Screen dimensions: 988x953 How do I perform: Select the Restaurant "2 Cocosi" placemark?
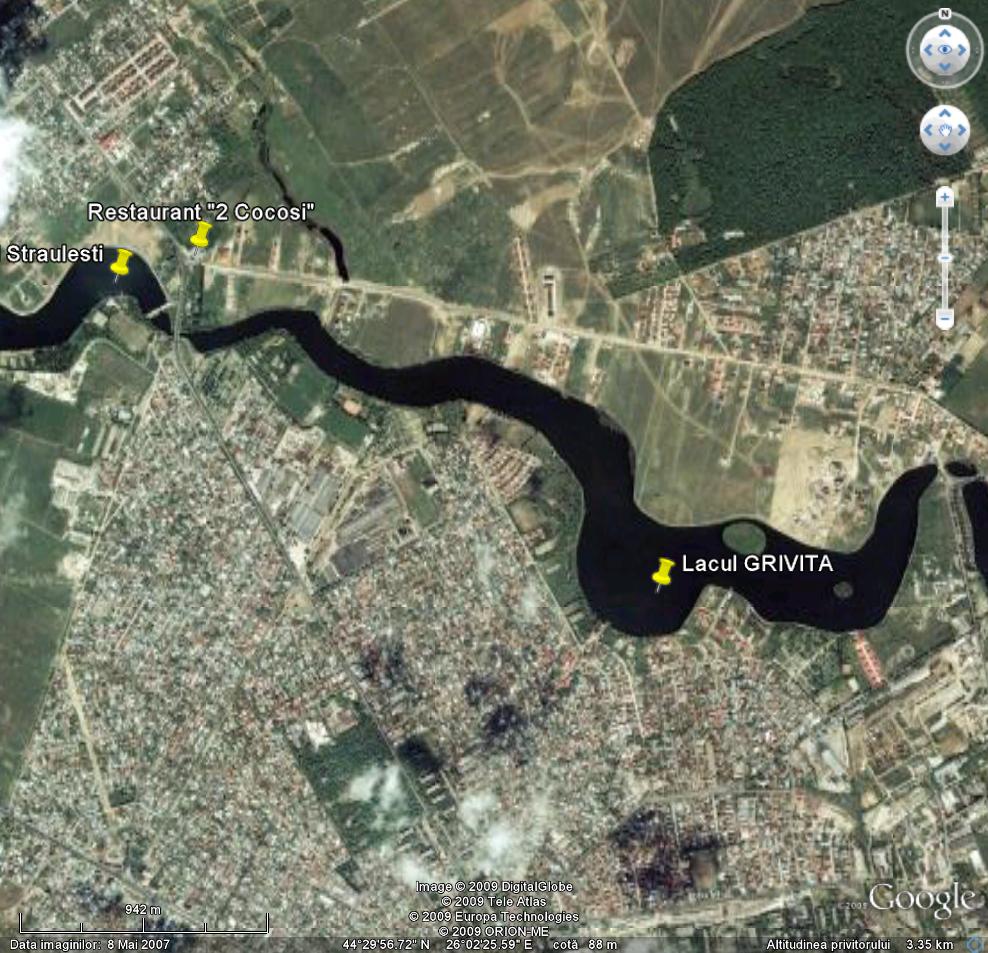point(201,236)
